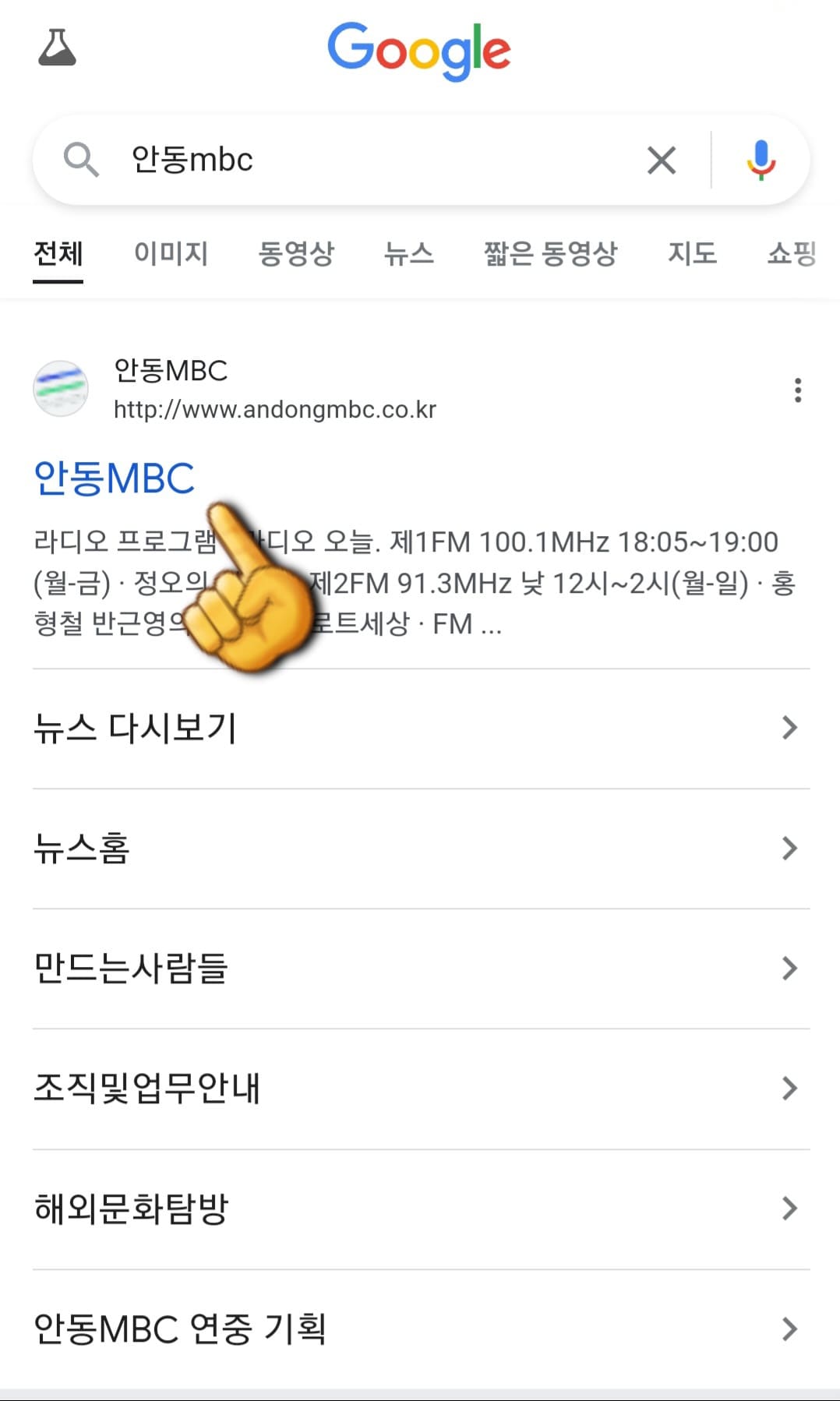This screenshot has width=840, height=1401.
Task: Open the 안동MBC website link
Action: pos(115,478)
